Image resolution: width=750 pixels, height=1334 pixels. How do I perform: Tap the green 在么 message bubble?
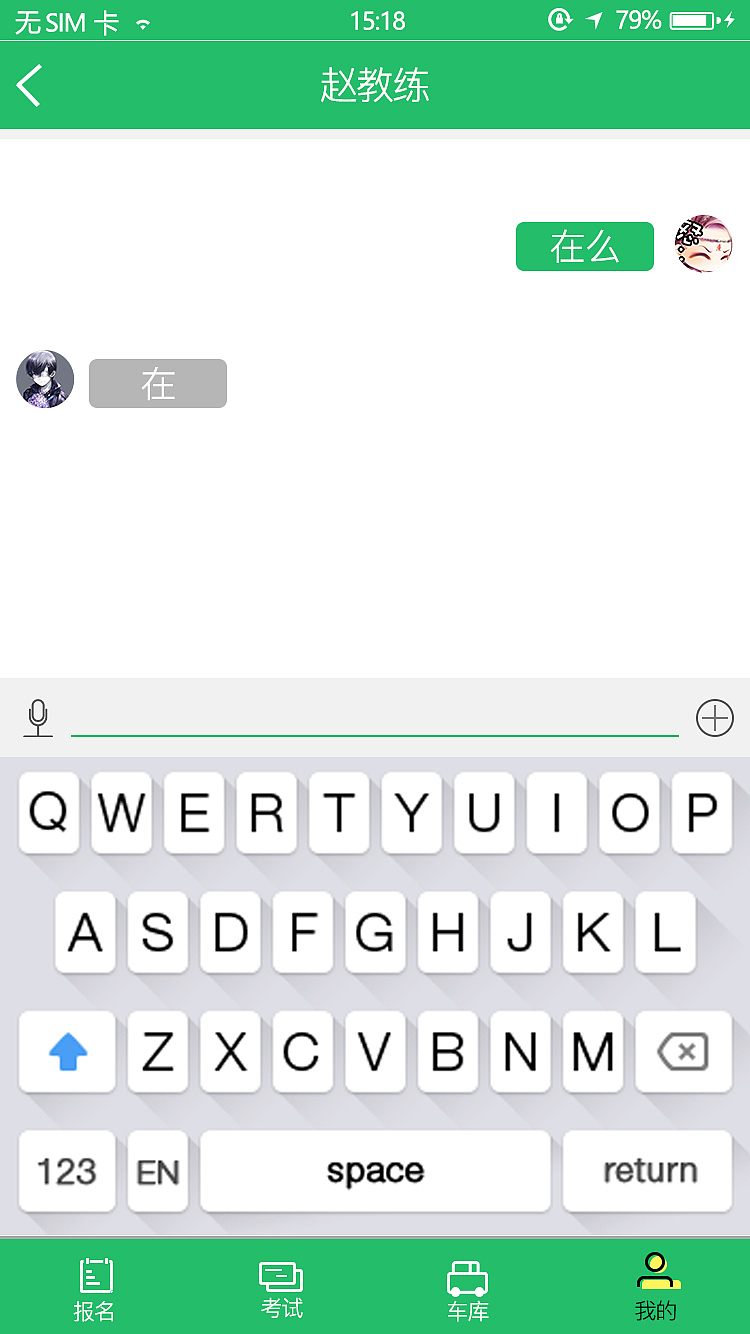584,246
